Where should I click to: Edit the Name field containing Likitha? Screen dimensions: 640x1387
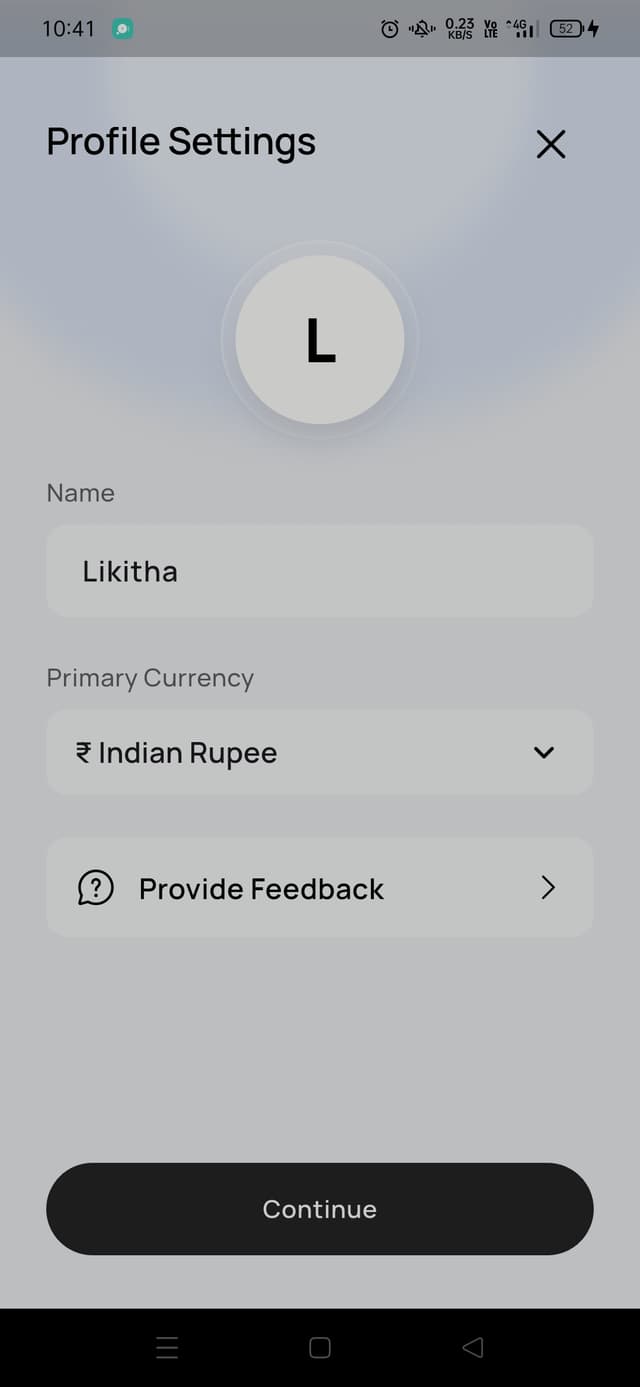click(x=319, y=571)
